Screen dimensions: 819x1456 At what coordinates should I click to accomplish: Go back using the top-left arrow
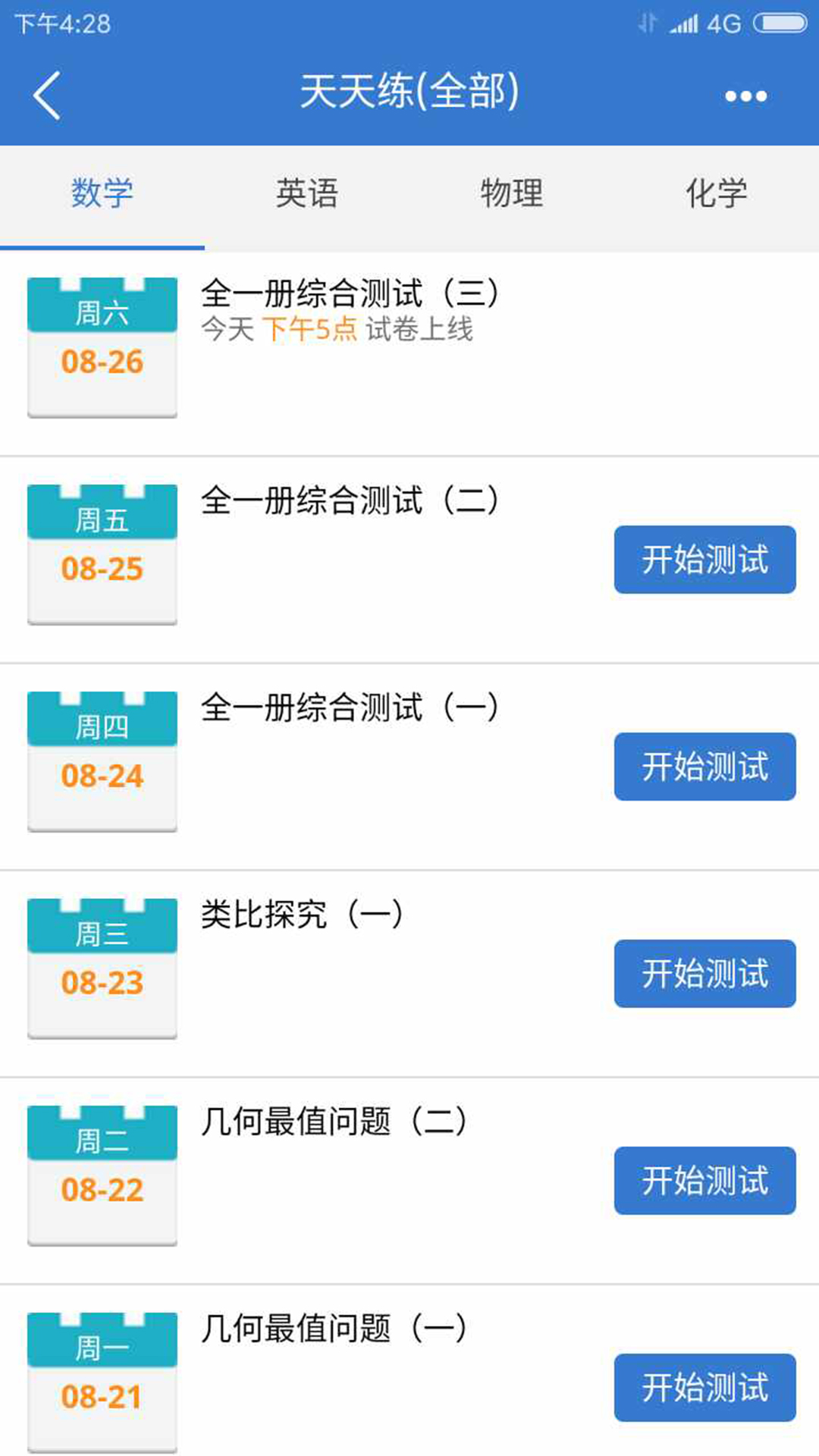[47, 96]
